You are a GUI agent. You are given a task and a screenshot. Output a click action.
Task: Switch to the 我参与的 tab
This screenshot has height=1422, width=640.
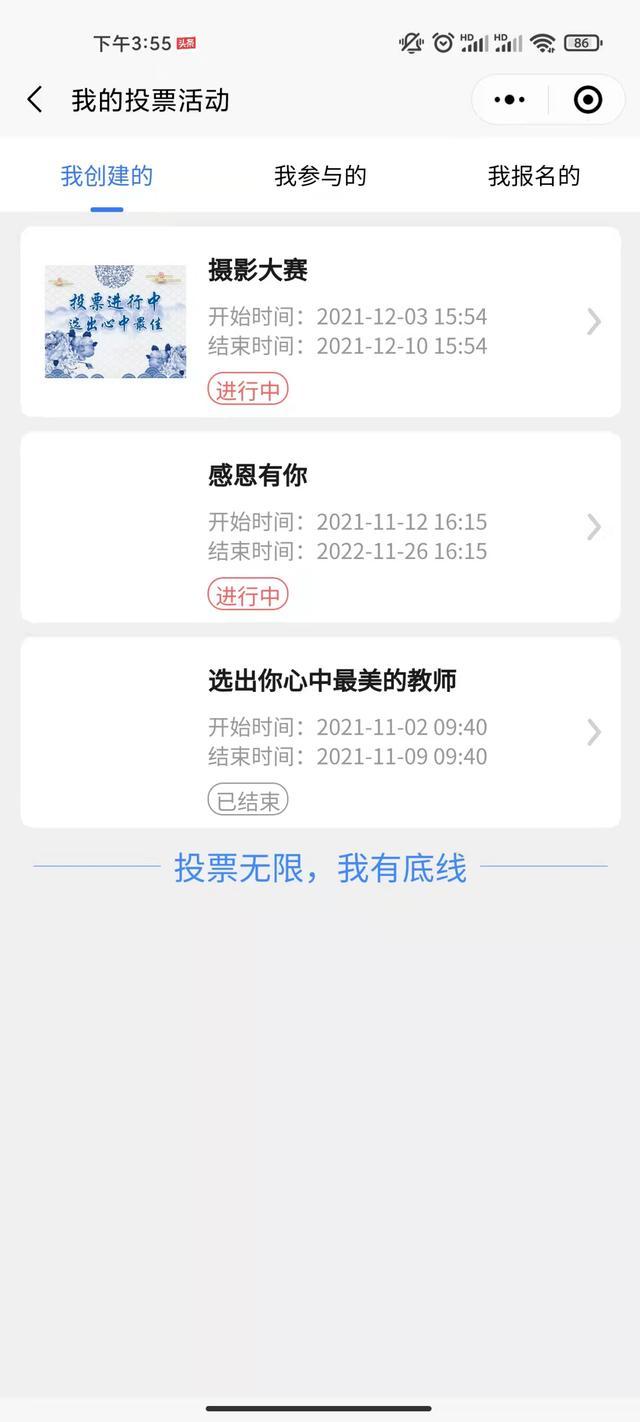pos(320,176)
